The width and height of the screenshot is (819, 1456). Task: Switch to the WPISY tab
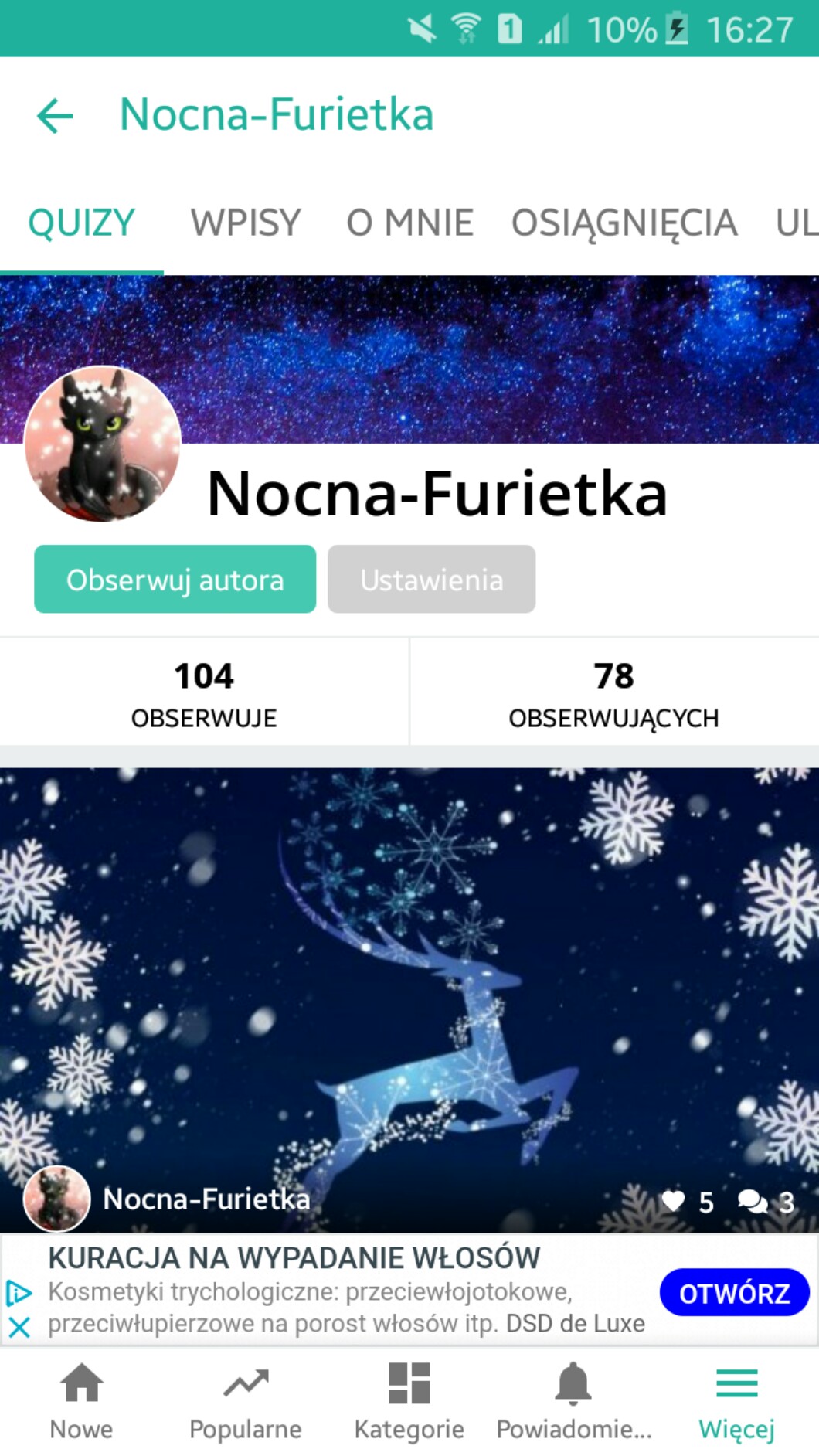(x=246, y=223)
